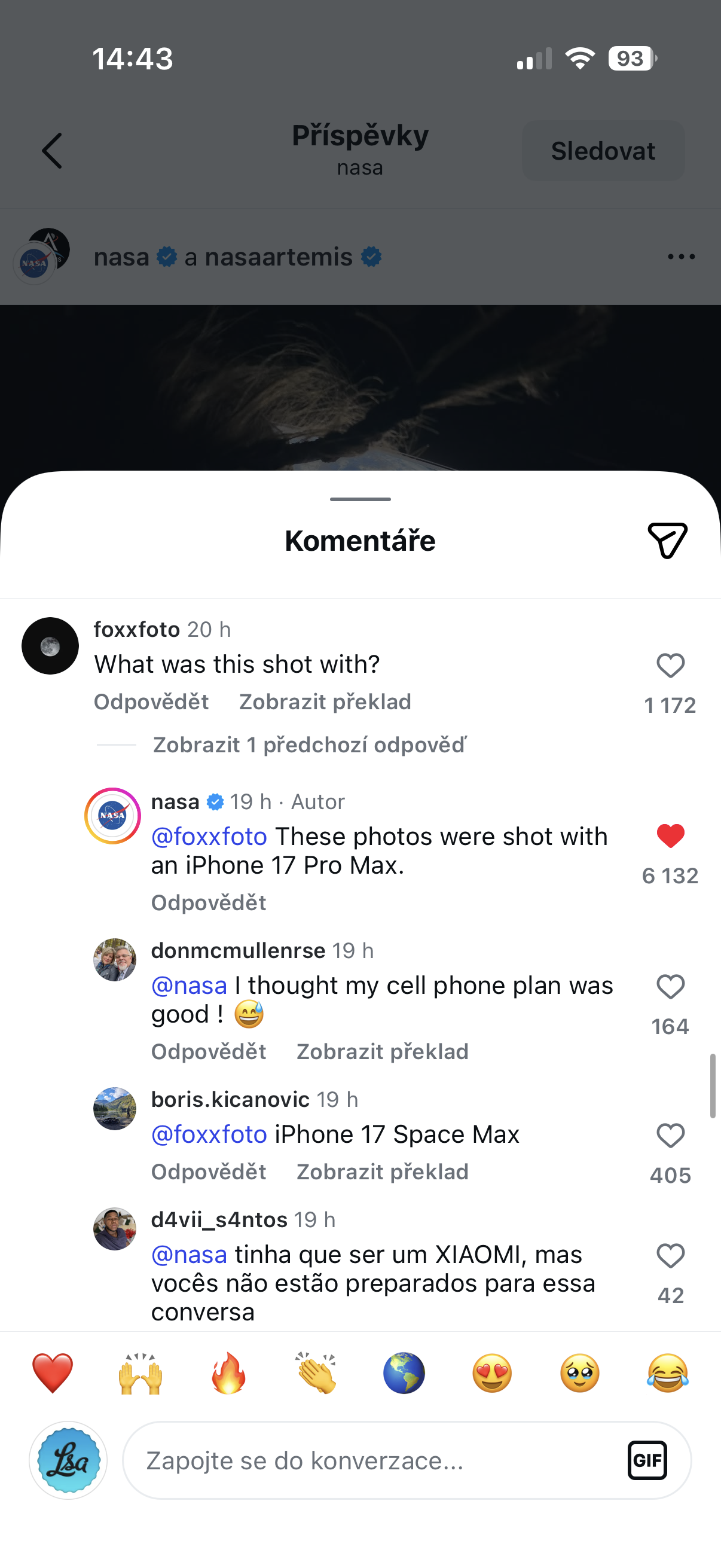Viewport: 721px width, 1568px height.
Task: Like foxxfoto's comment
Action: tap(671, 666)
